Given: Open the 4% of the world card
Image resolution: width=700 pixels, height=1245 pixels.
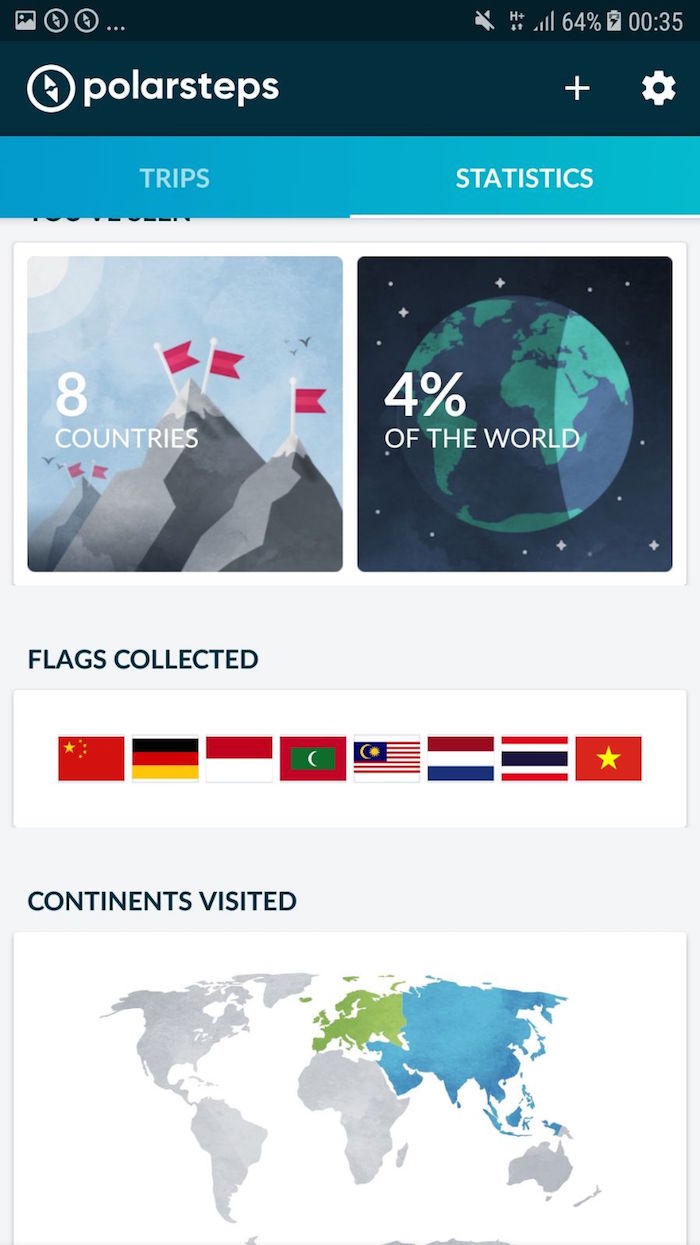Looking at the screenshot, I should pos(514,414).
